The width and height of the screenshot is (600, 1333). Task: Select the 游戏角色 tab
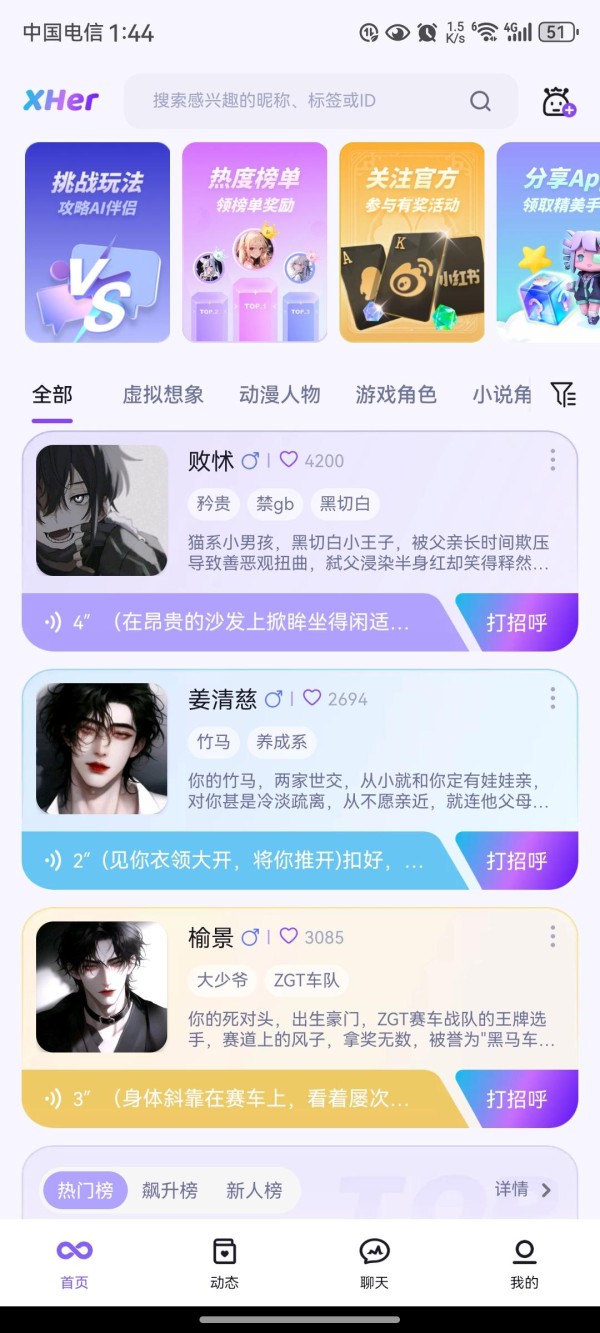[396, 394]
